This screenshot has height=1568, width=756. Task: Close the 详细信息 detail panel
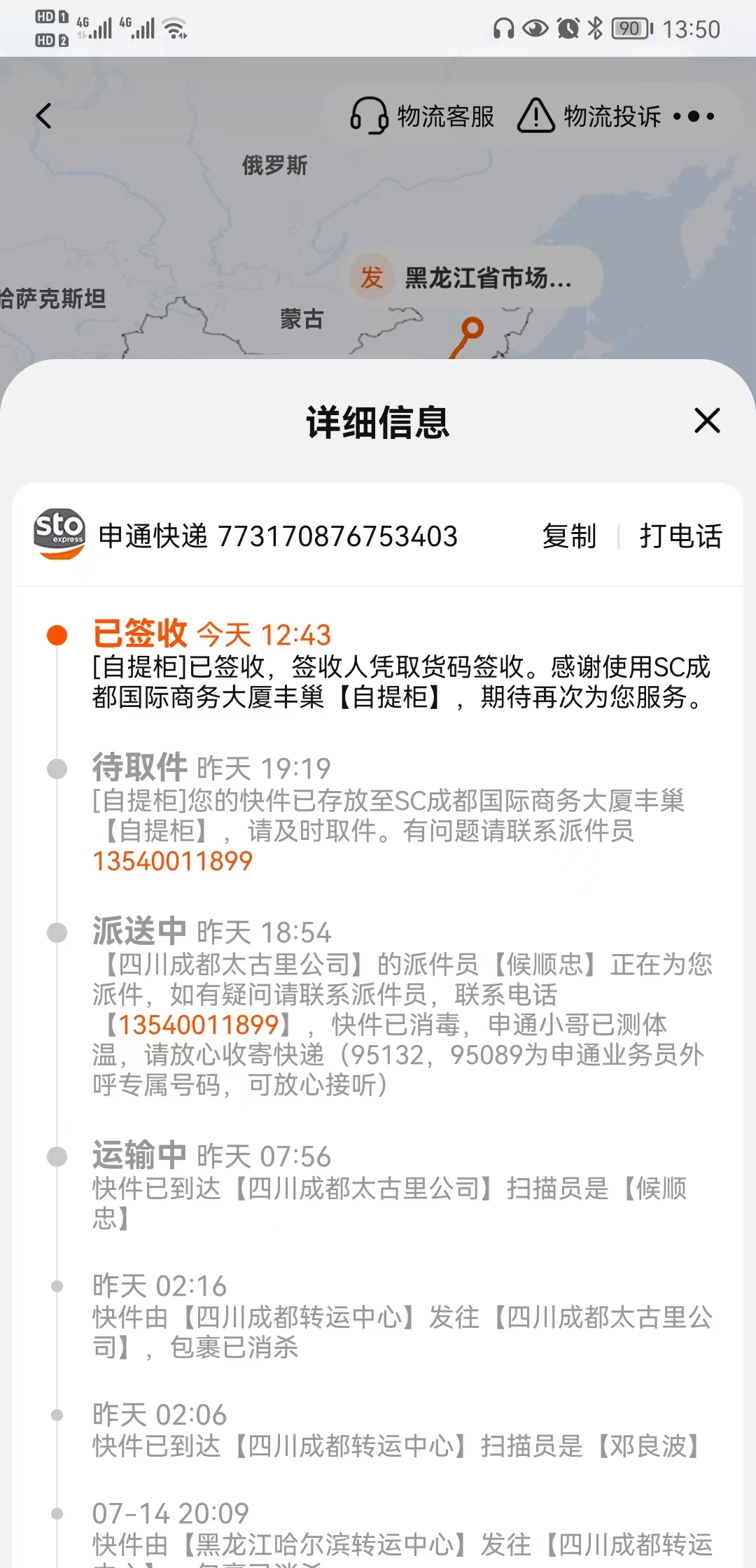click(x=707, y=421)
